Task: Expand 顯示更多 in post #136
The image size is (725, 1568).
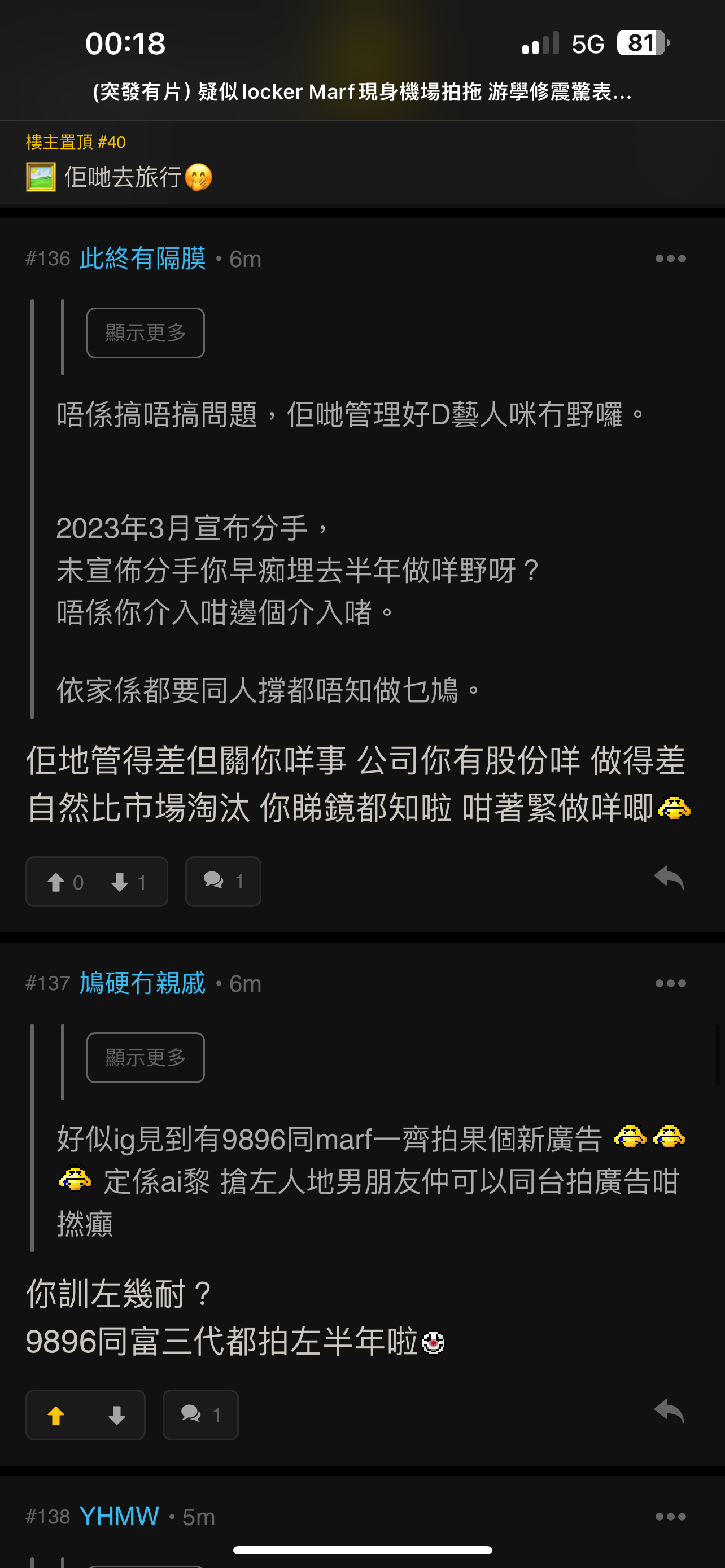Action: tap(145, 332)
